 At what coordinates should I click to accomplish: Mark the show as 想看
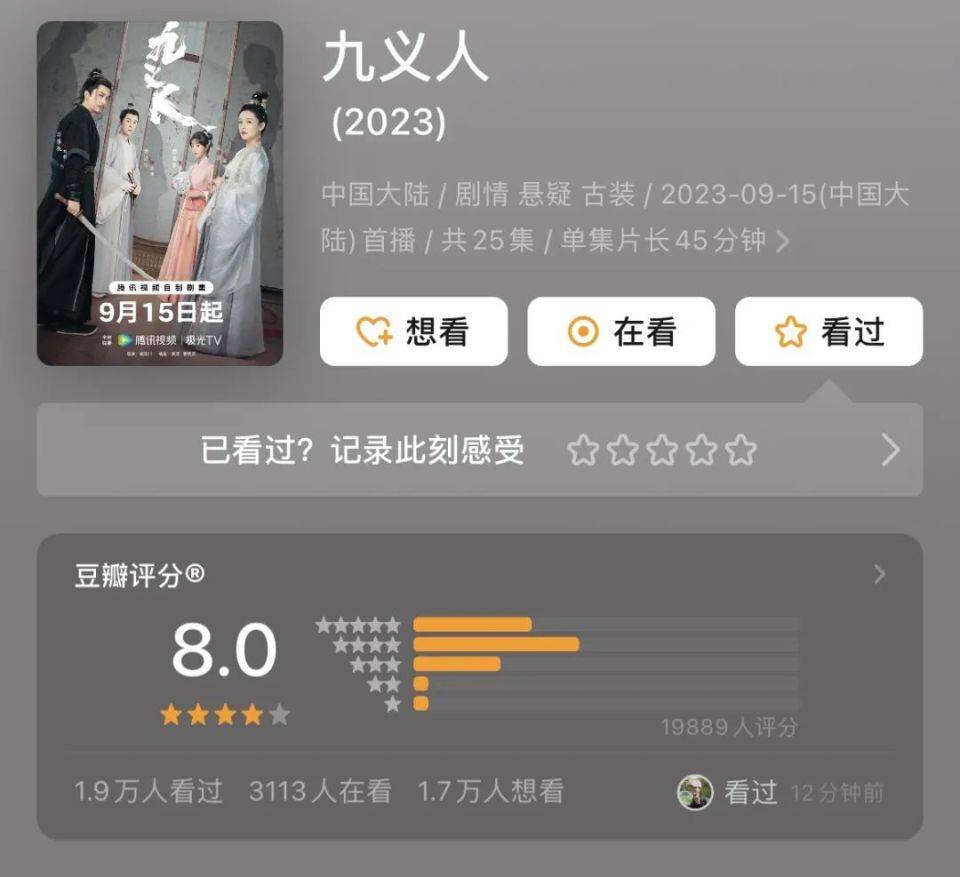click(x=413, y=332)
